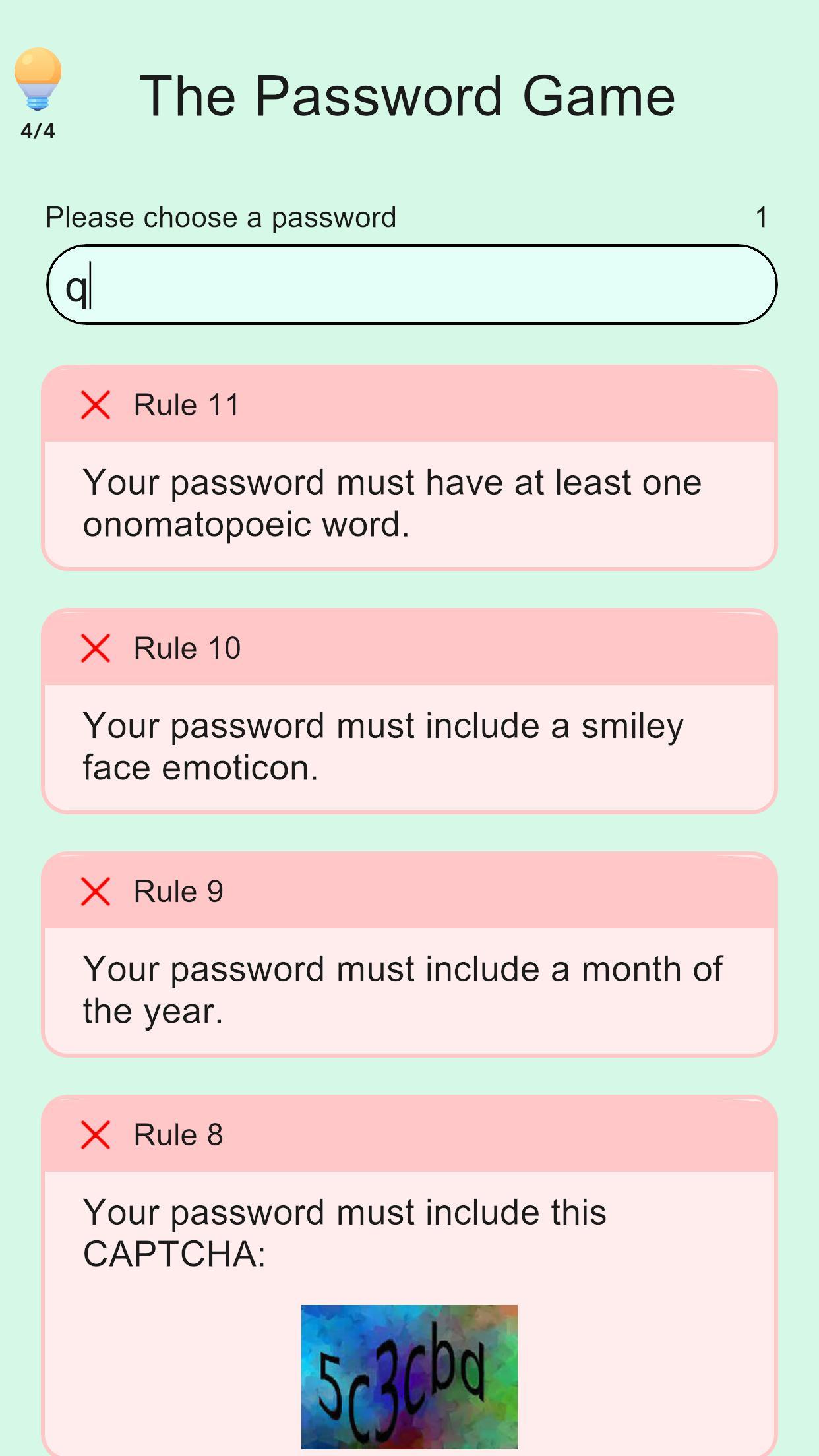Select the Rule 9 header bar
Viewport: 819px width, 1456px height.
coord(409,892)
